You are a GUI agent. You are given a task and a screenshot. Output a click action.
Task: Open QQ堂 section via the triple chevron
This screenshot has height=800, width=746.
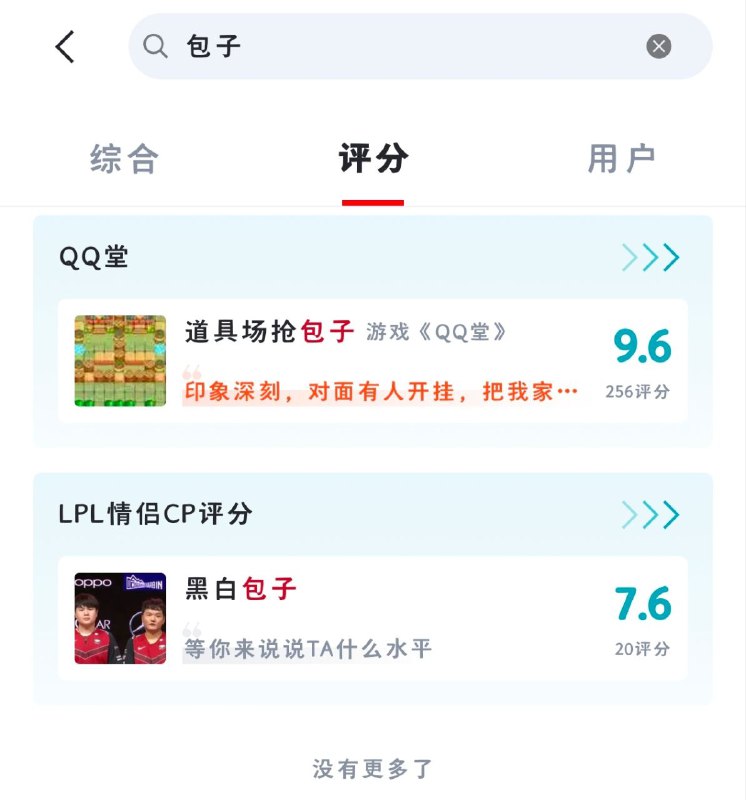[x=649, y=257]
